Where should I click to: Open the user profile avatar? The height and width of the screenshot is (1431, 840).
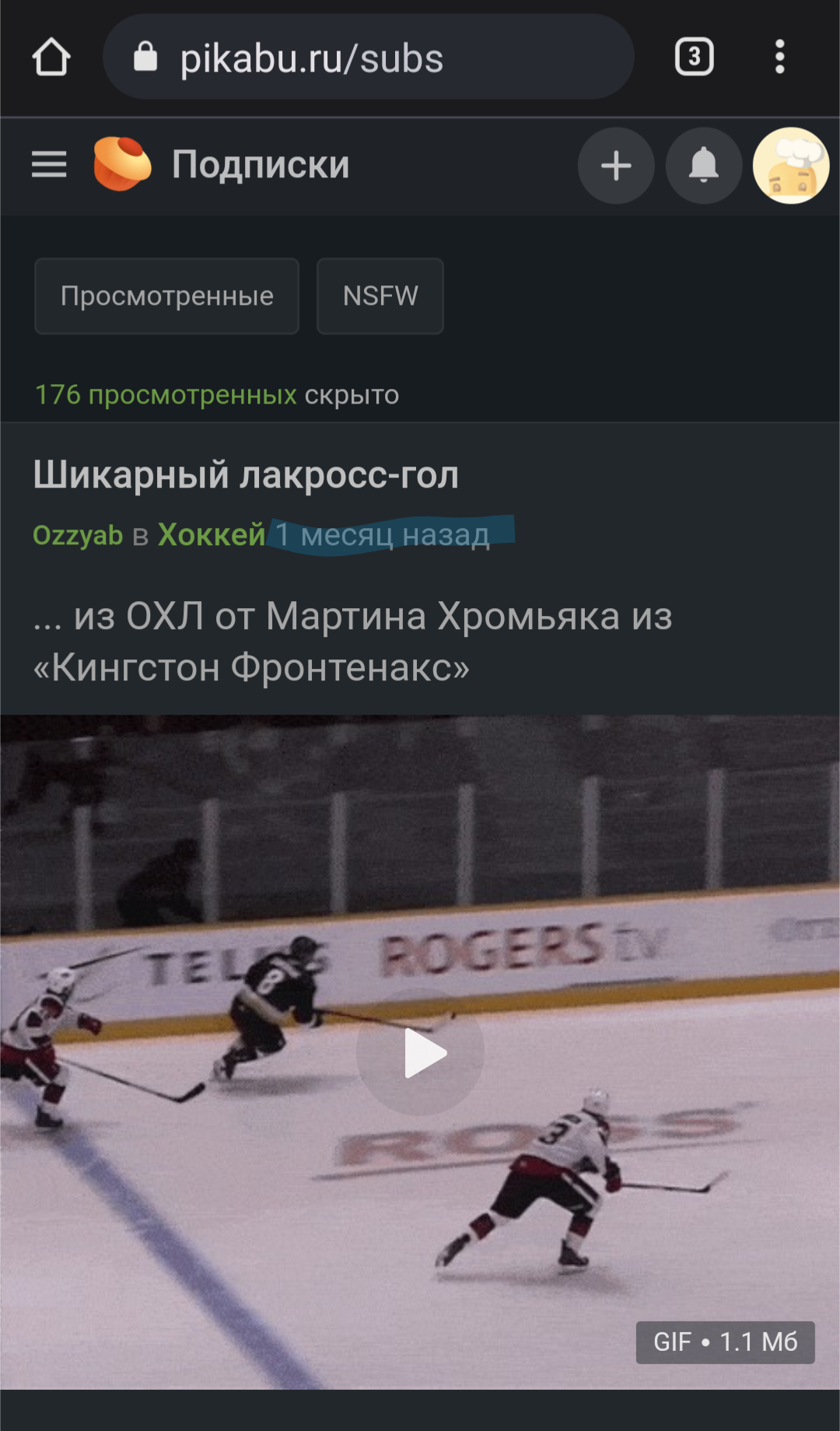point(791,166)
